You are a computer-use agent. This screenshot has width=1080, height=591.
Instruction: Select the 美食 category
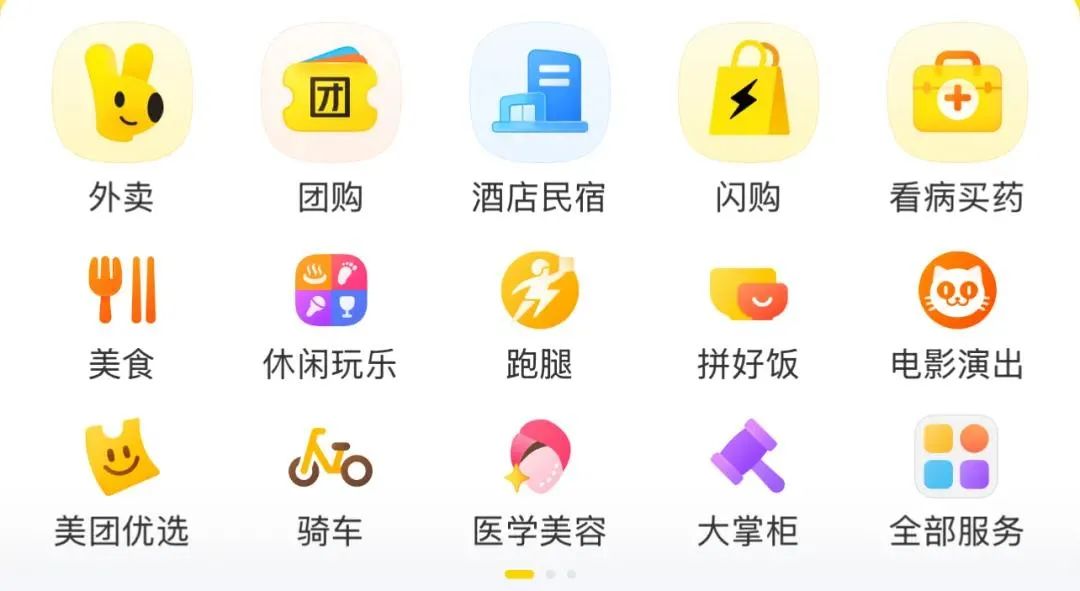122,290
